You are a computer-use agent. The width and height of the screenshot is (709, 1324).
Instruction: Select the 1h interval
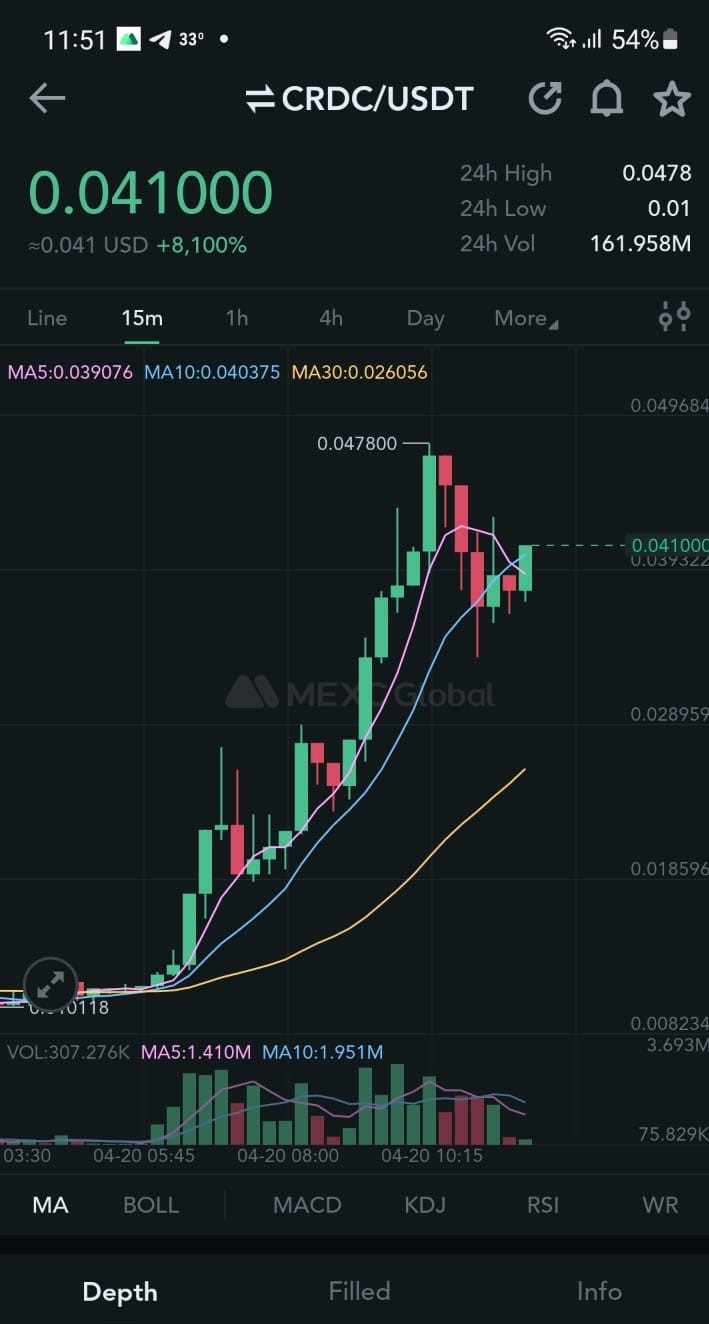pyautogui.click(x=236, y=318)
